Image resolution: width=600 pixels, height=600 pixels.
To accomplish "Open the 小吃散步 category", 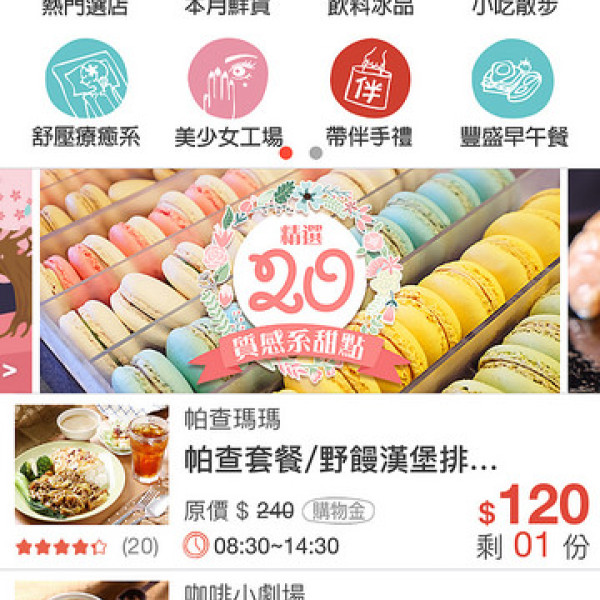I will tap(512, 8).
